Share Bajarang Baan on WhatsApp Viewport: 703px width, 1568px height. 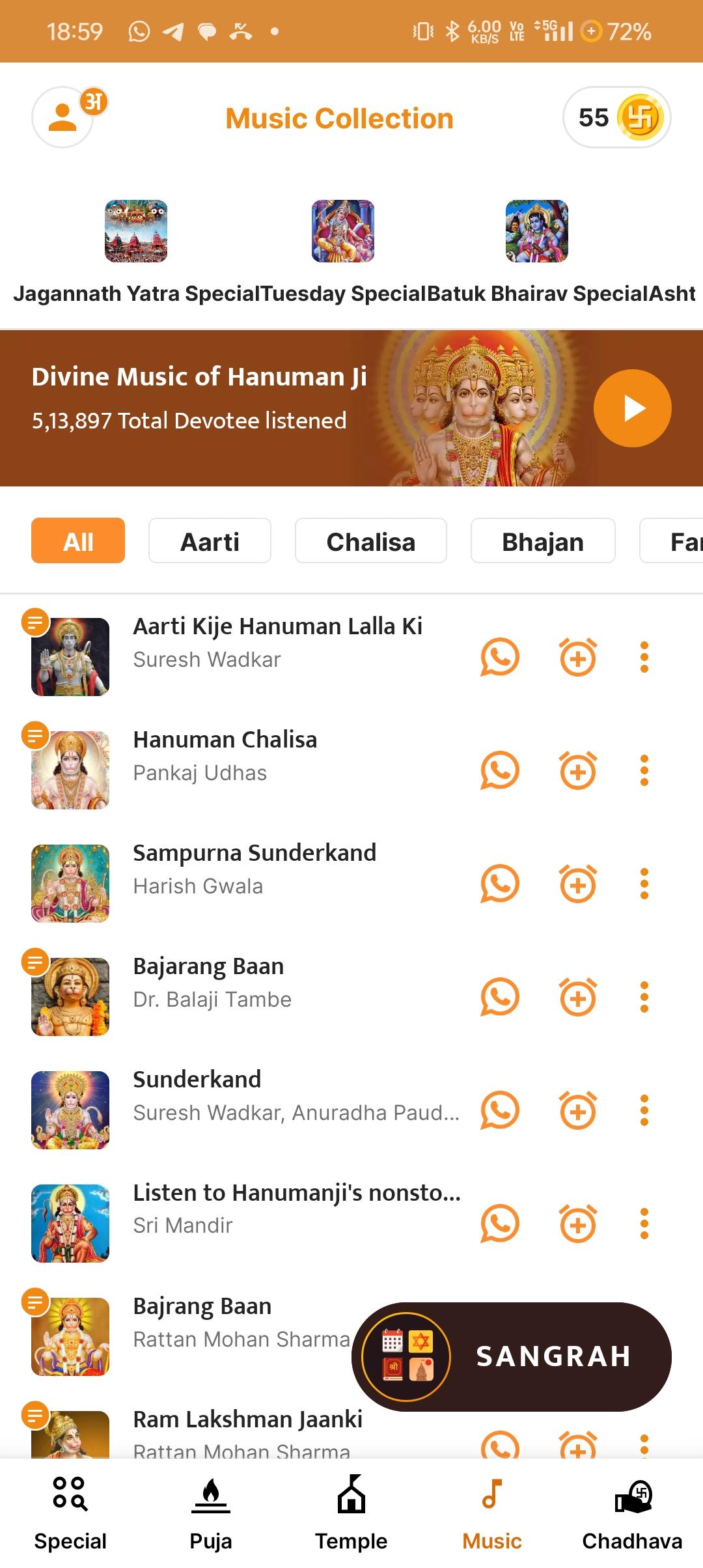[500, 997]
